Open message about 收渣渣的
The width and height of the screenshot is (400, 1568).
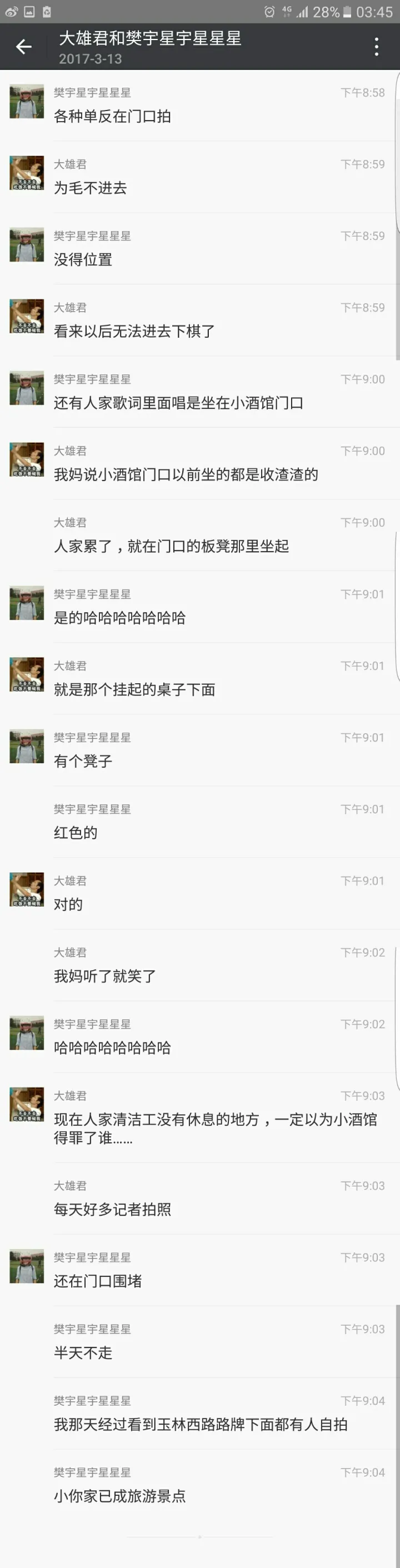point(186,474)
